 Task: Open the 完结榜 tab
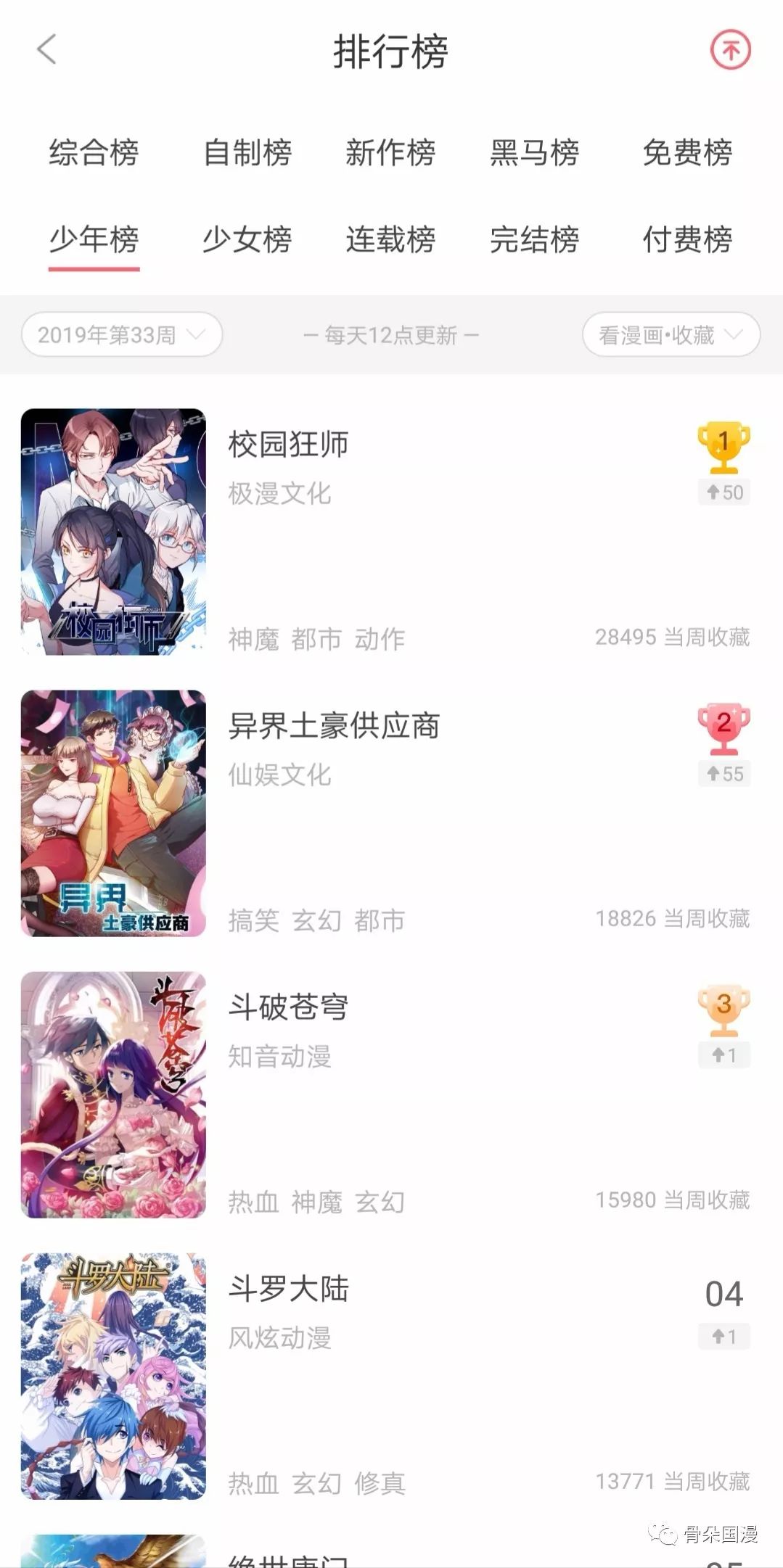[x=537, y=242]
